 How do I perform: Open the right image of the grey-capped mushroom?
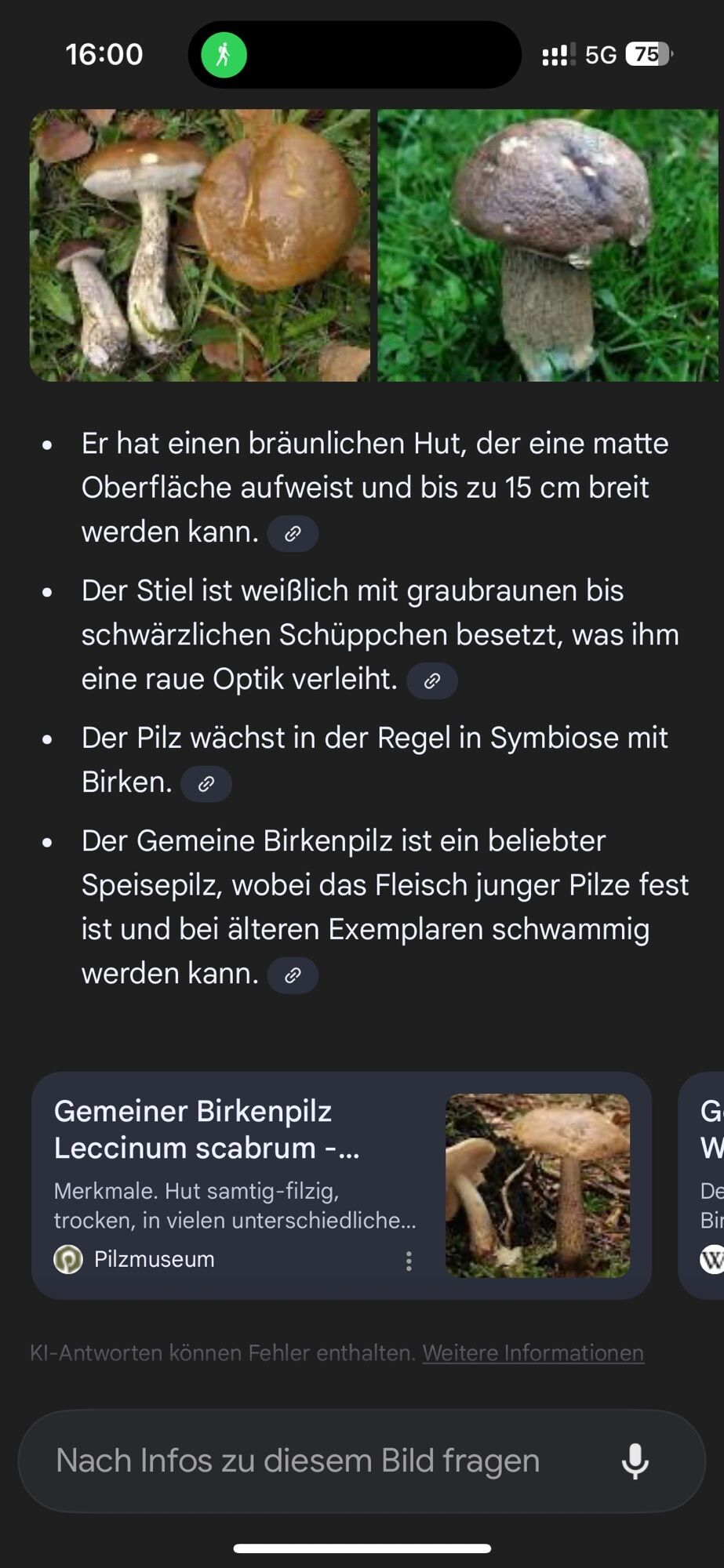pos(548,245)
